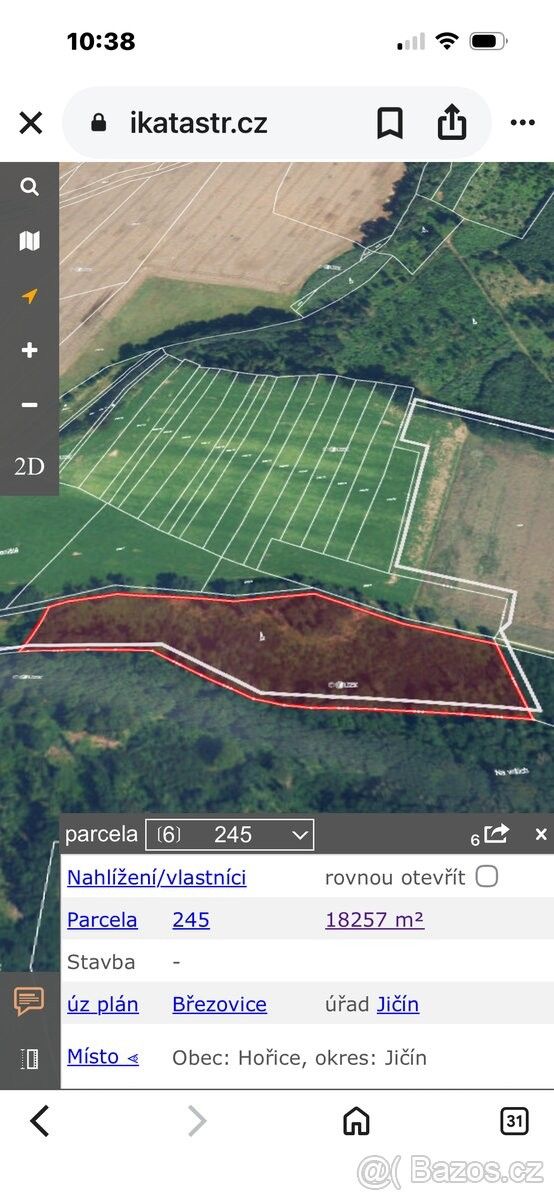Center map on my location
Screen dimensions: 554x1200
point(29,296)
